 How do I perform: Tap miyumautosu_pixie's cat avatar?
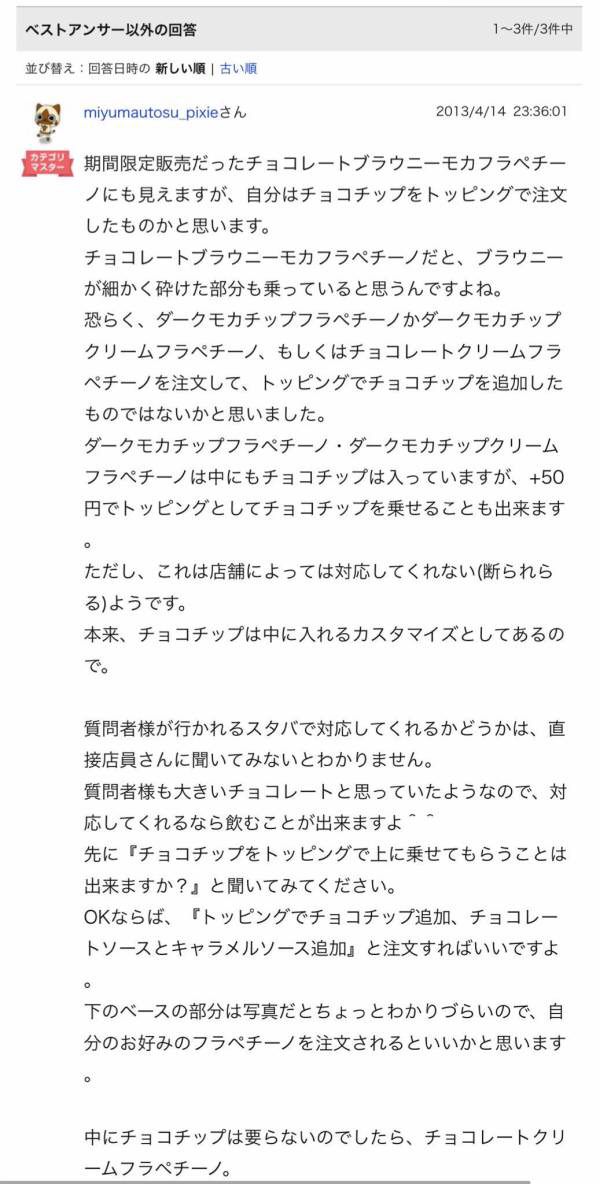point(47,122)
